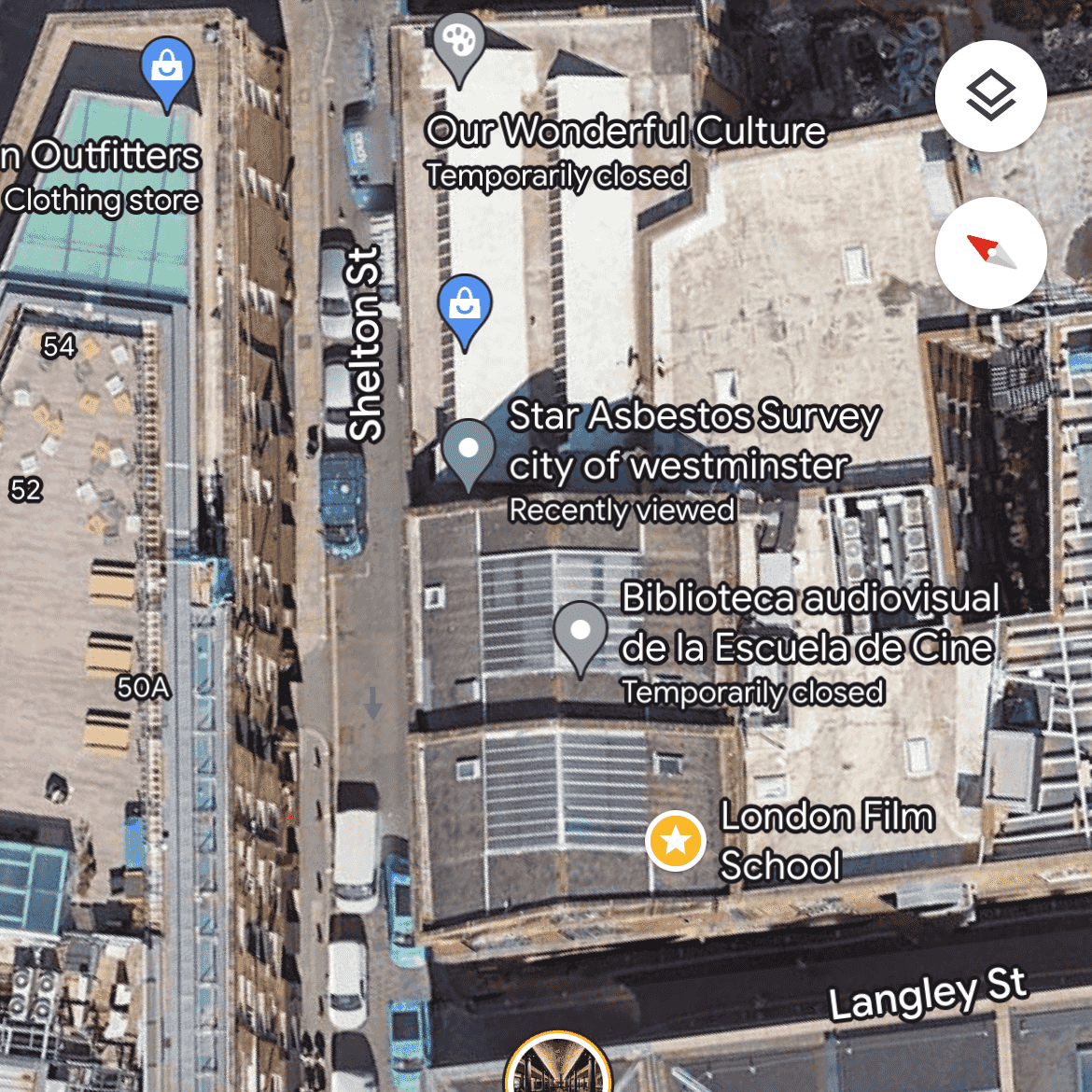Tap the unlabeled blue shopping pin

(464, 306)
